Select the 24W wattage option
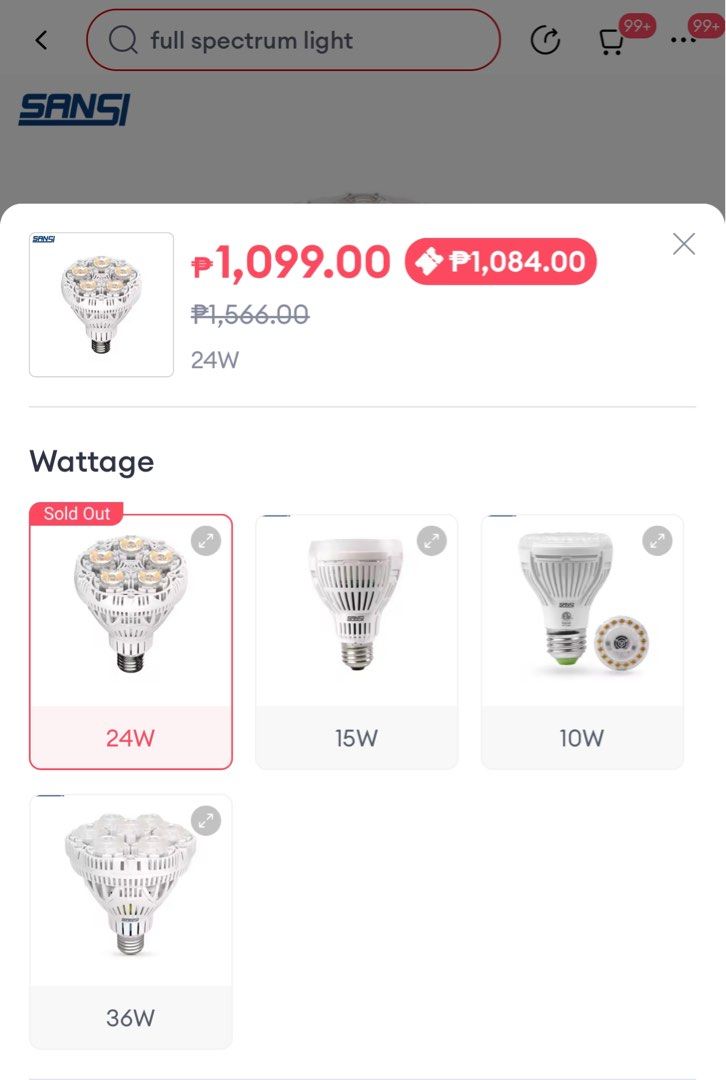The height and width of the screenshot is (1080, 726). click(x=131, y=738)
